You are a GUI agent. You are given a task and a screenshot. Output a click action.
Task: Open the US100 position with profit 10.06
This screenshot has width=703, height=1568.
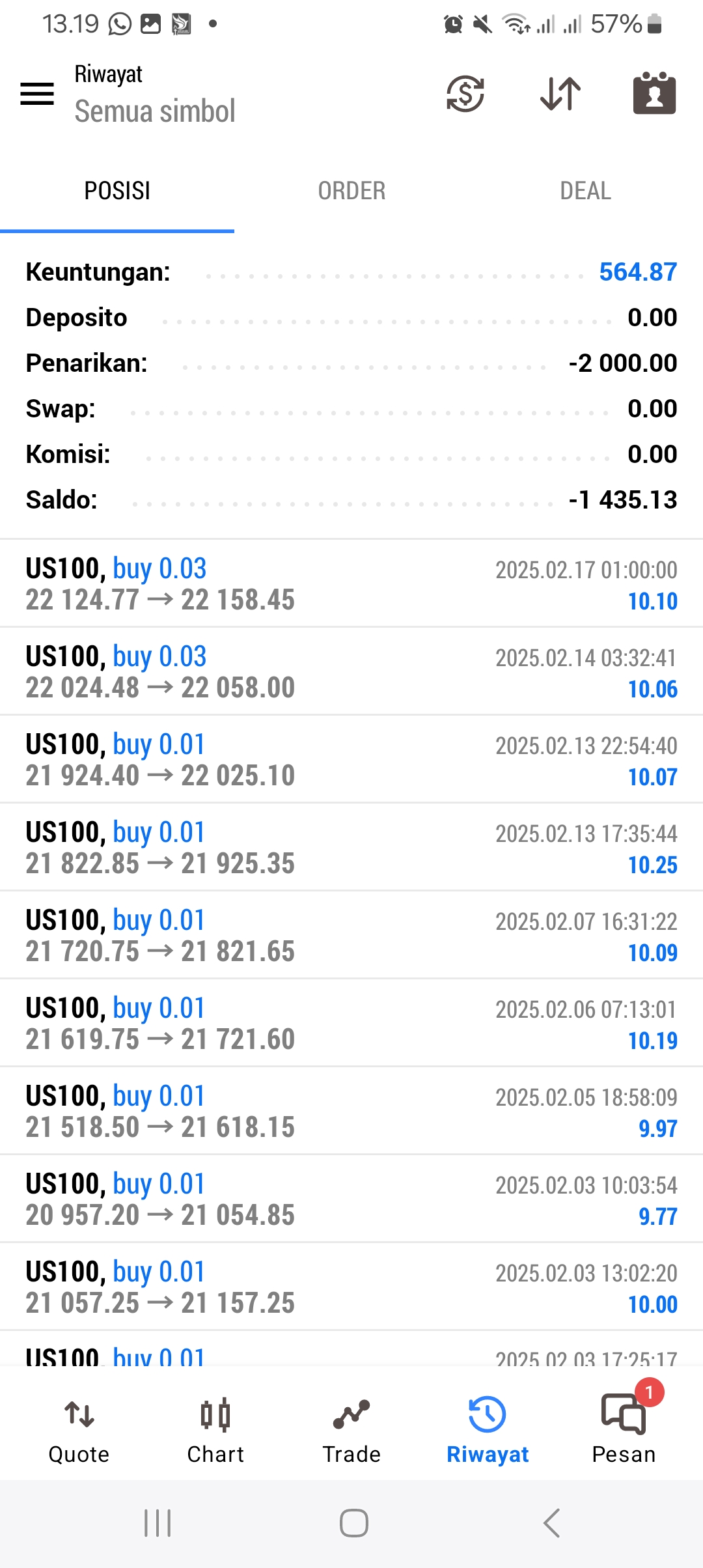pyautogui.click(x=351, y=671)
